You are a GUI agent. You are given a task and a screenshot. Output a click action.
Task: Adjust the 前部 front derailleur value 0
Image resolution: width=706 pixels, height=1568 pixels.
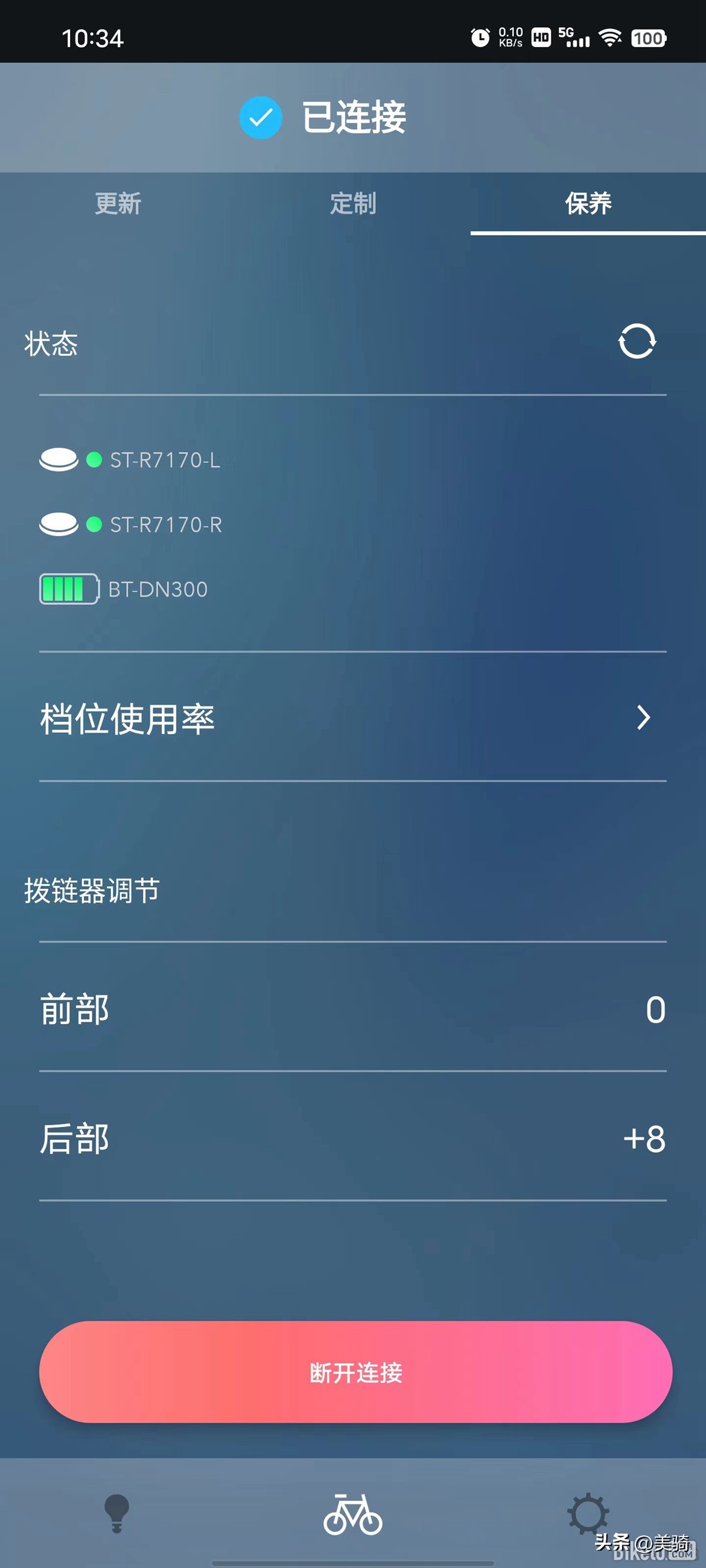tap(654, 1008)
